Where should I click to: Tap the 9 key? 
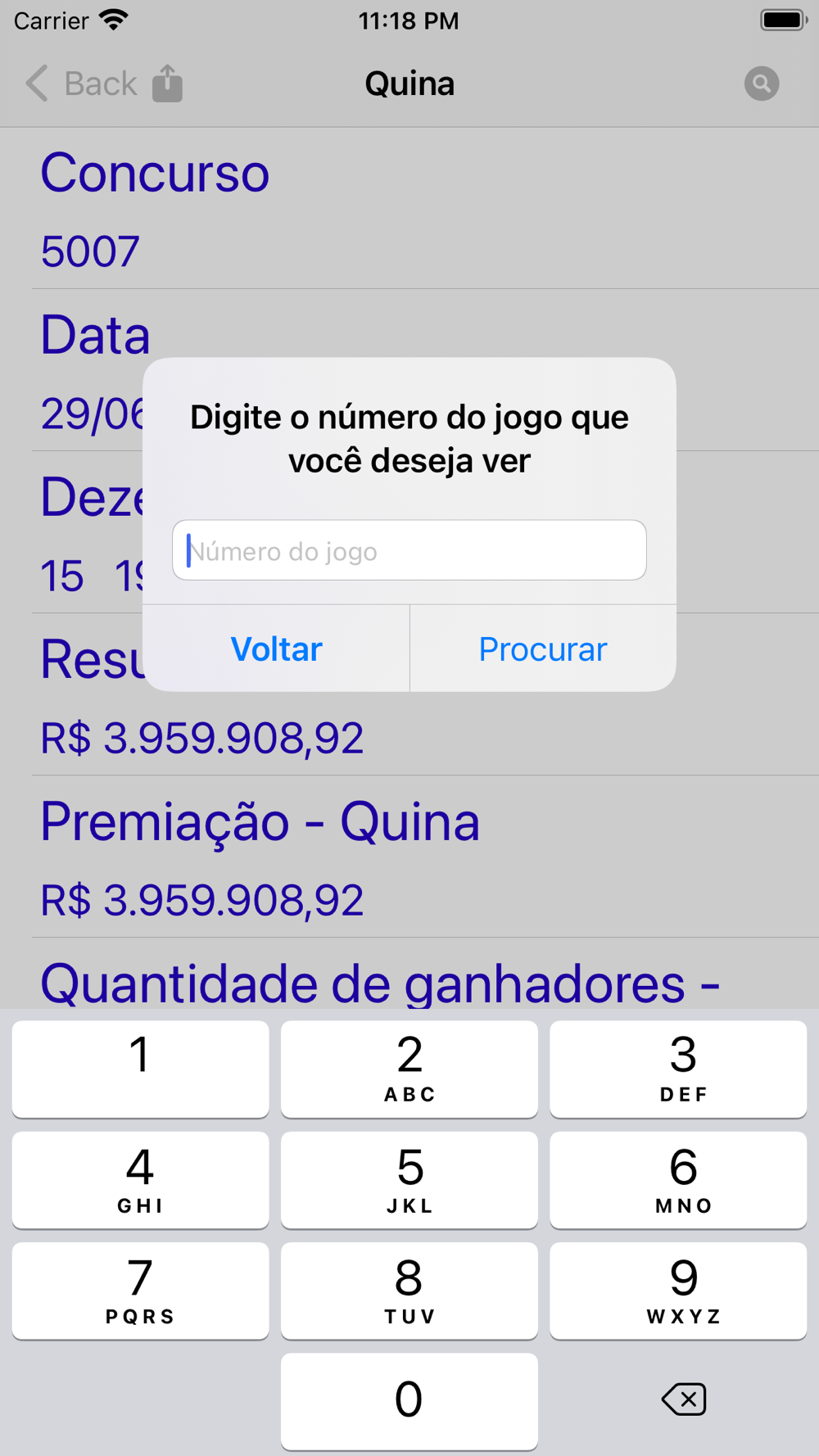678,1291
